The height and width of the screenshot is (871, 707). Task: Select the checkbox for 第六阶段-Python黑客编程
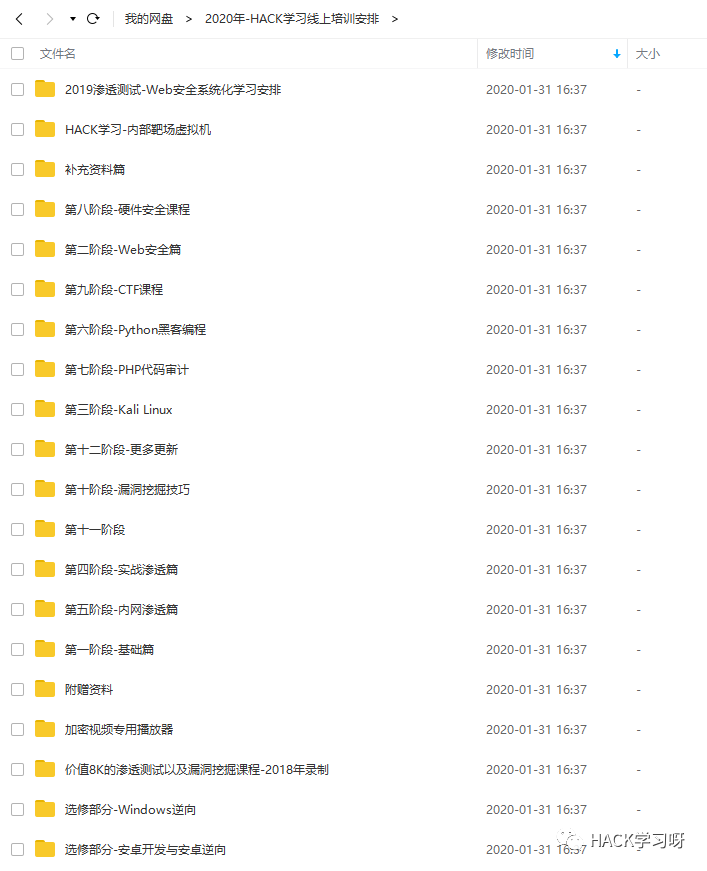click(17, 330)
